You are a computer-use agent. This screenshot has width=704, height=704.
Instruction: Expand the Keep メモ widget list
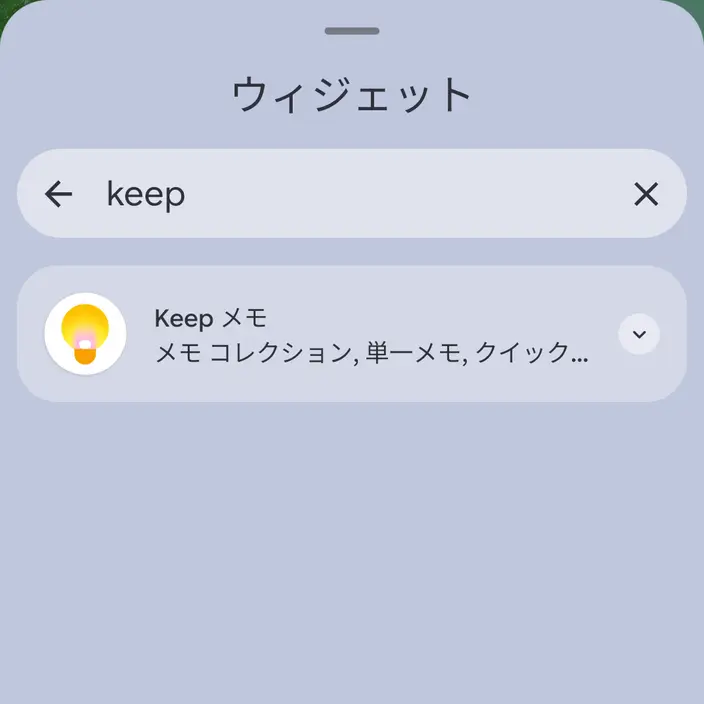coord(639,334)
